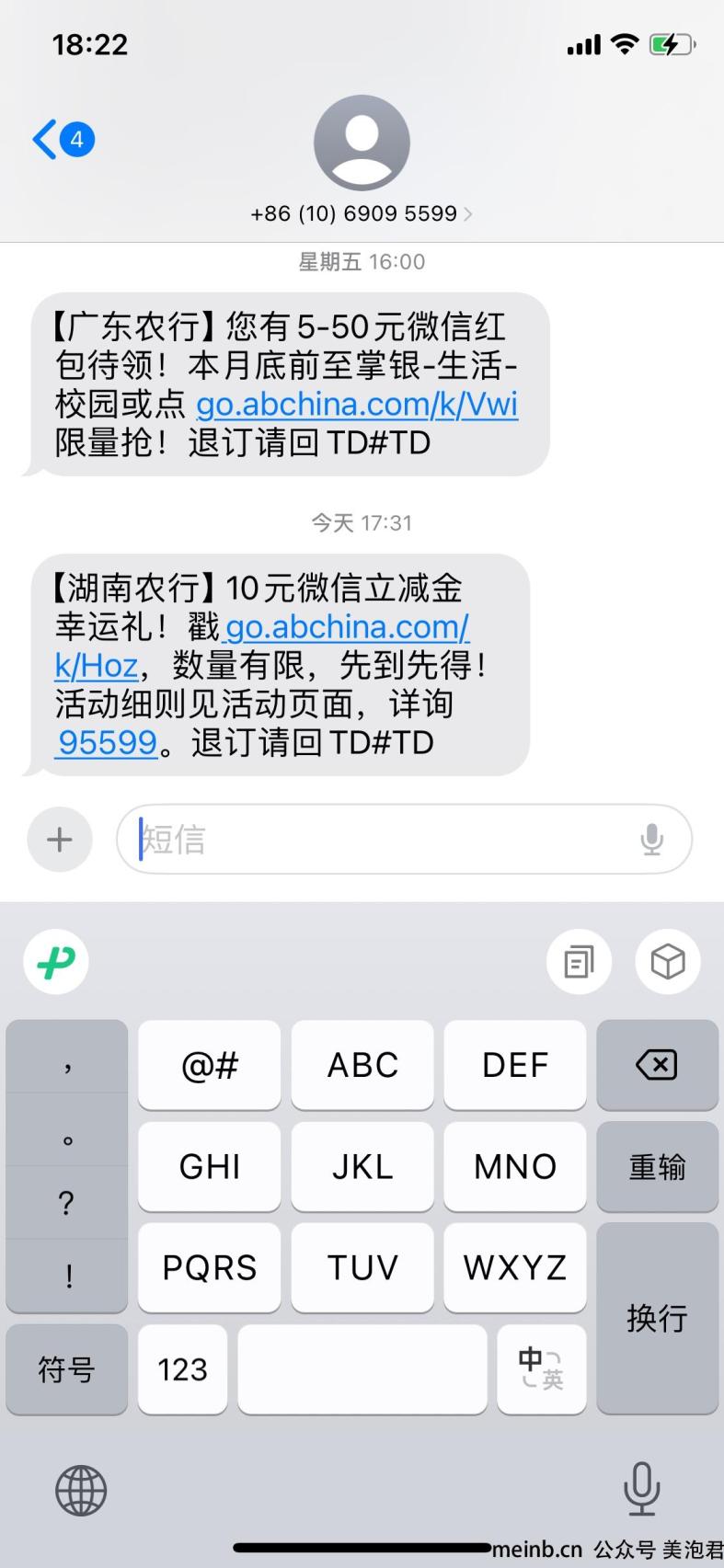Call the 95599 number link
Image resolution: width=724 pixels, height=1568 pixels.
(x=107, y=742)
